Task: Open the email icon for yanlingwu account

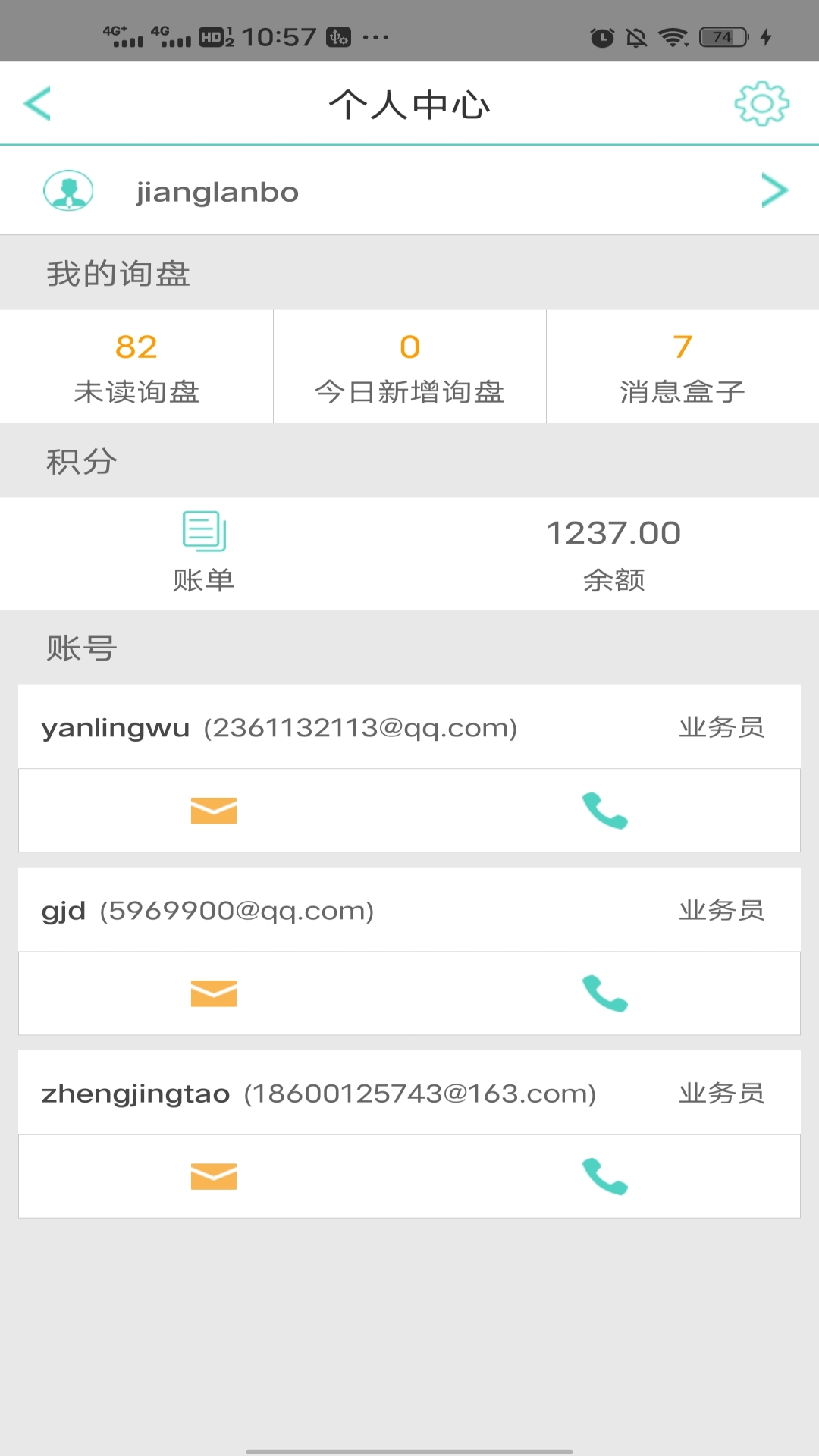Action: (x=213, y=811)
